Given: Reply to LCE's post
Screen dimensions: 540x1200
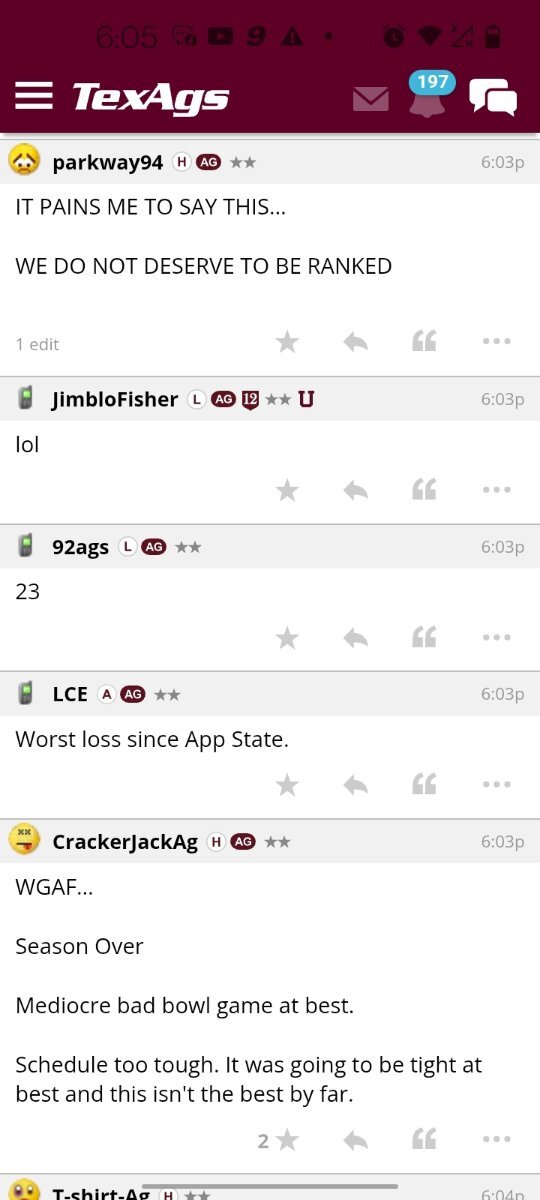Looking at the screenshot, I should tap(355, 785).
